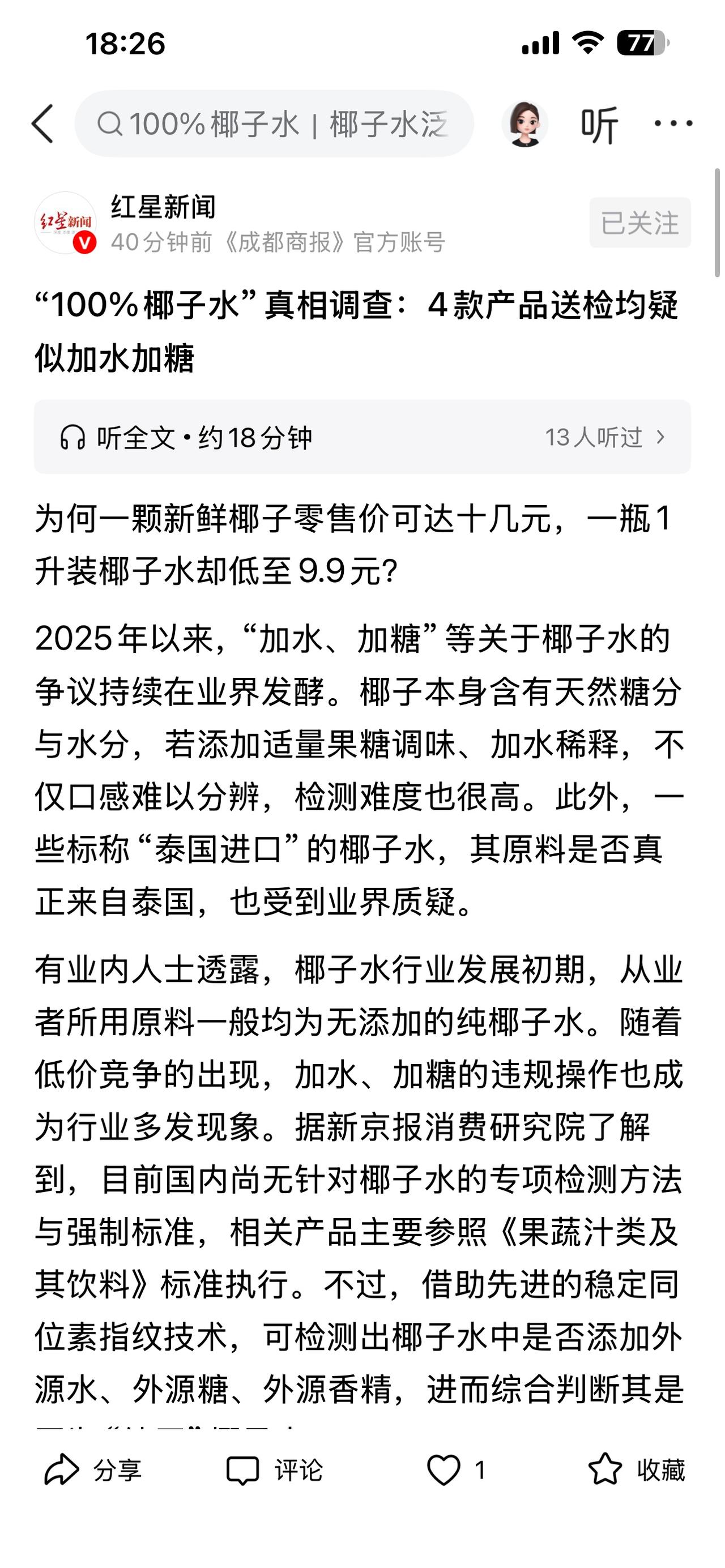The width and height of the screenshot is (725, 1568).
Task: Tap the headphone icon to play audio
Action: (73, 436)
